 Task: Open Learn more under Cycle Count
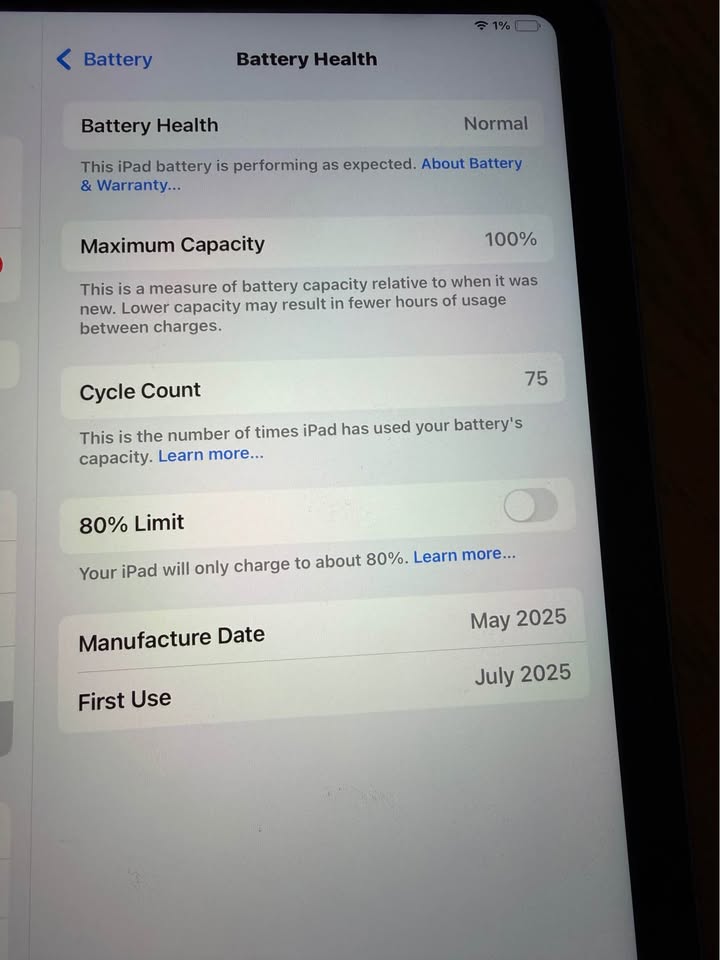tap(210, 455)
